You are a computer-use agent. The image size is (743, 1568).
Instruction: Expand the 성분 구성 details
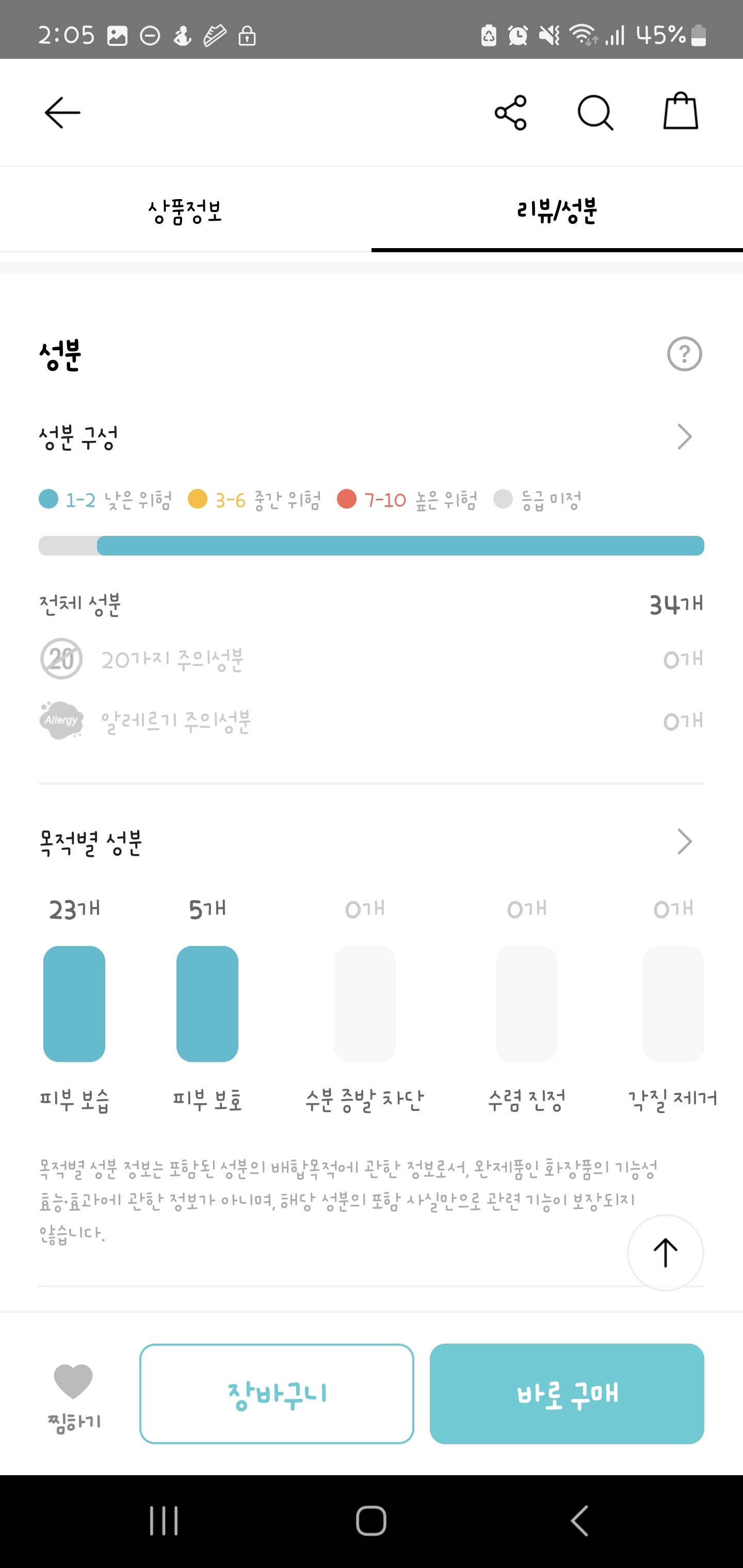(372, 437)
